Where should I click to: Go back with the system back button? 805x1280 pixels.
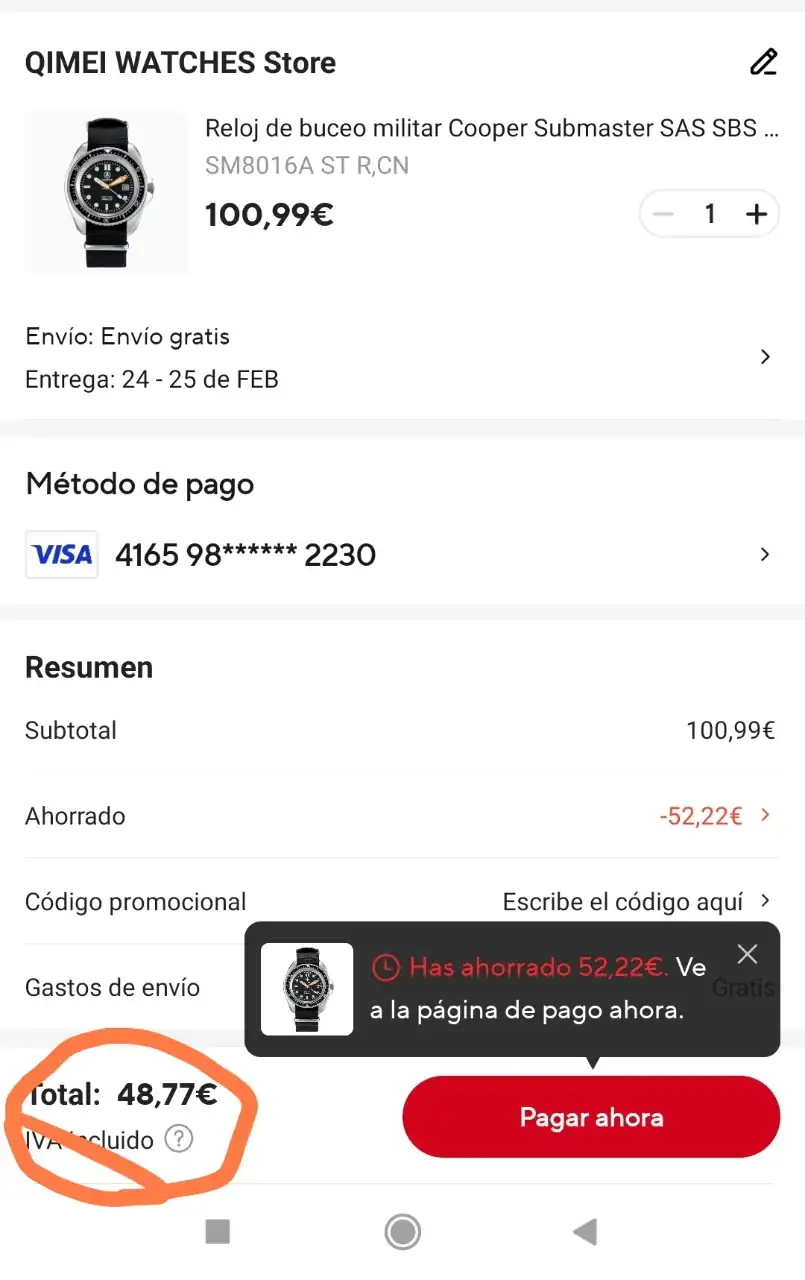(x=585, y=1232)
